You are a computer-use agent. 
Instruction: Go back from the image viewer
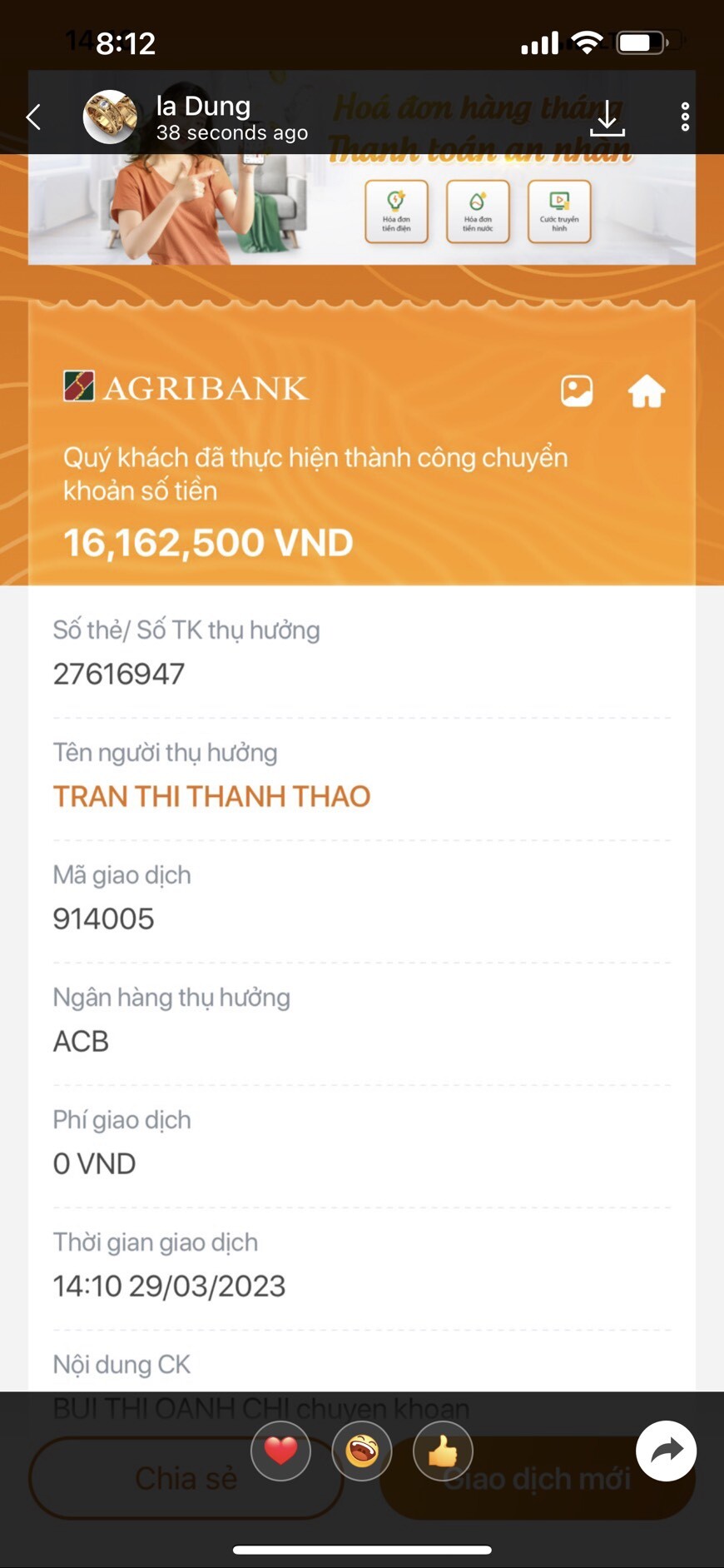pyautogui.click(x=33, y=117)
